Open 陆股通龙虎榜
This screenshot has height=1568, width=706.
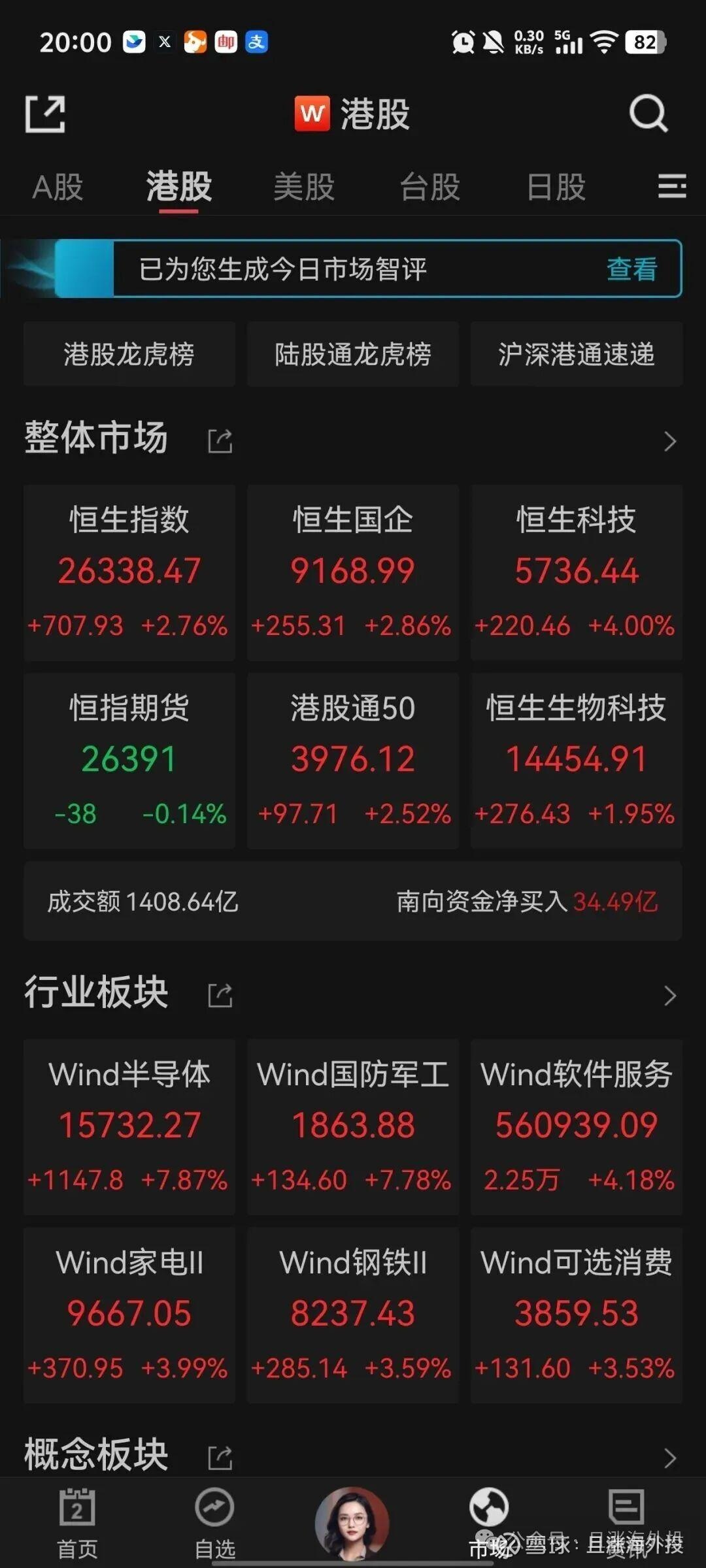352,353
